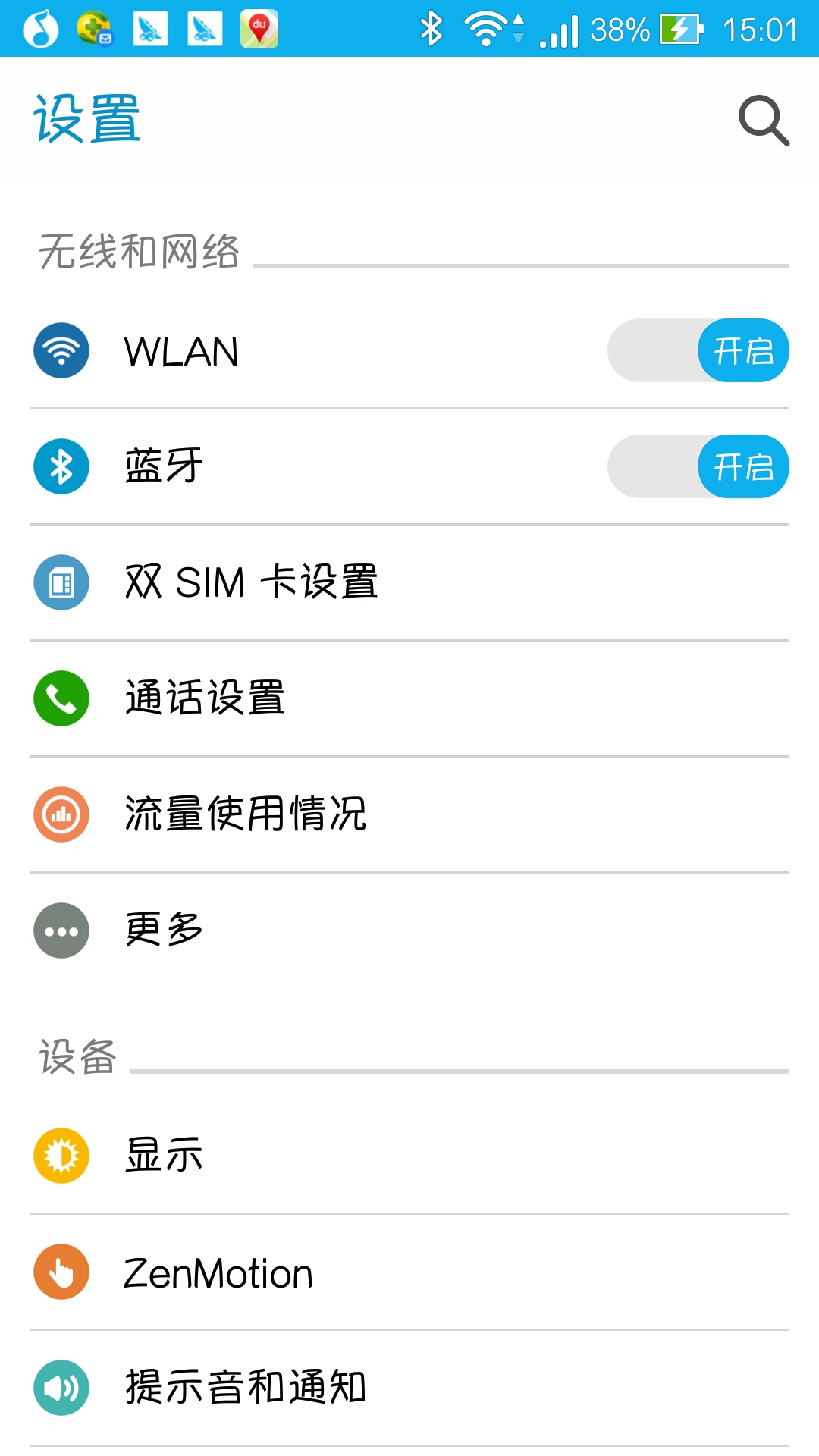Turn off the WLAN switch
Viewport: 819px width, 1456px height.
698,350
